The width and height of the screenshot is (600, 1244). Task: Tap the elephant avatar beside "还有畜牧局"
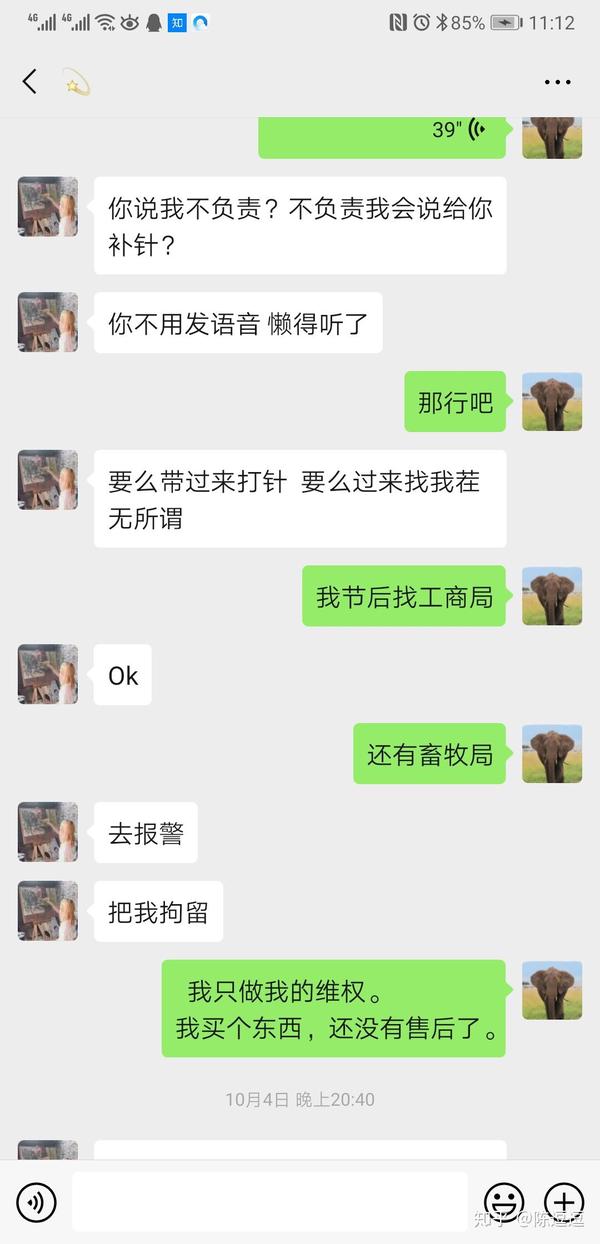click(552, 753)
